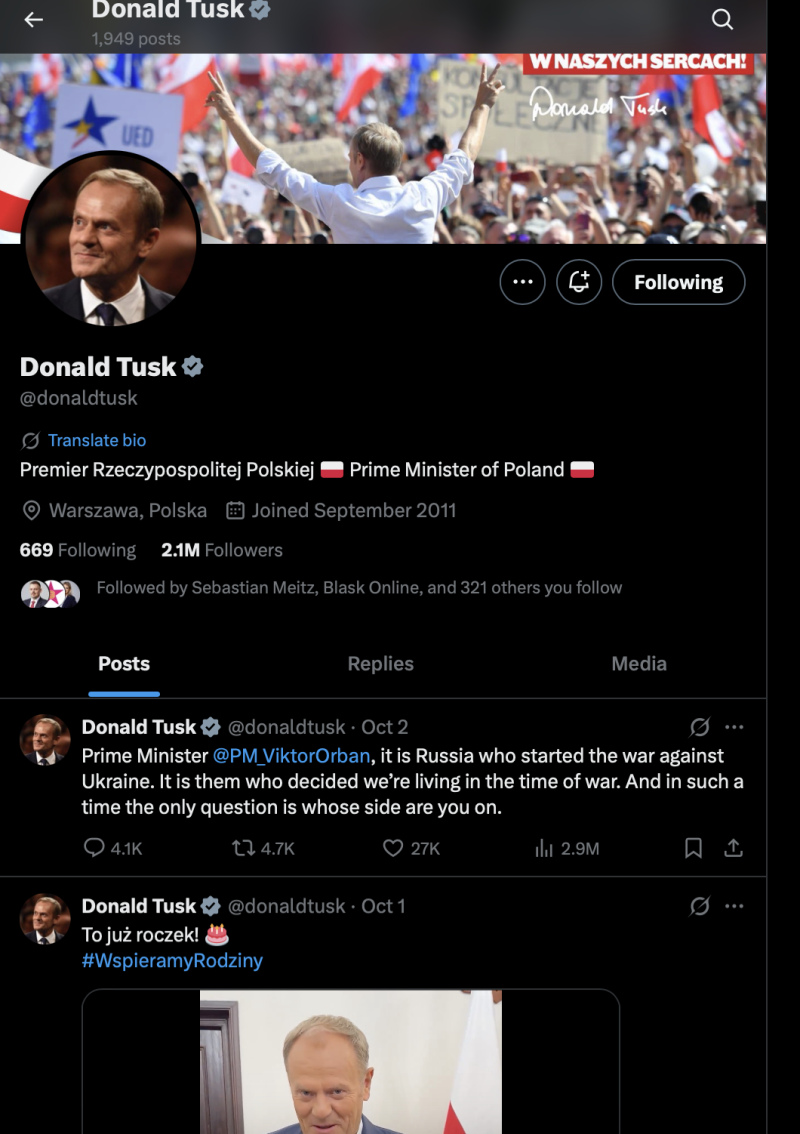Open the @PM_ViktorOrban mention
Image resolution: width=800 pixels, height=1134 pixels.
(x=291, y=755)
